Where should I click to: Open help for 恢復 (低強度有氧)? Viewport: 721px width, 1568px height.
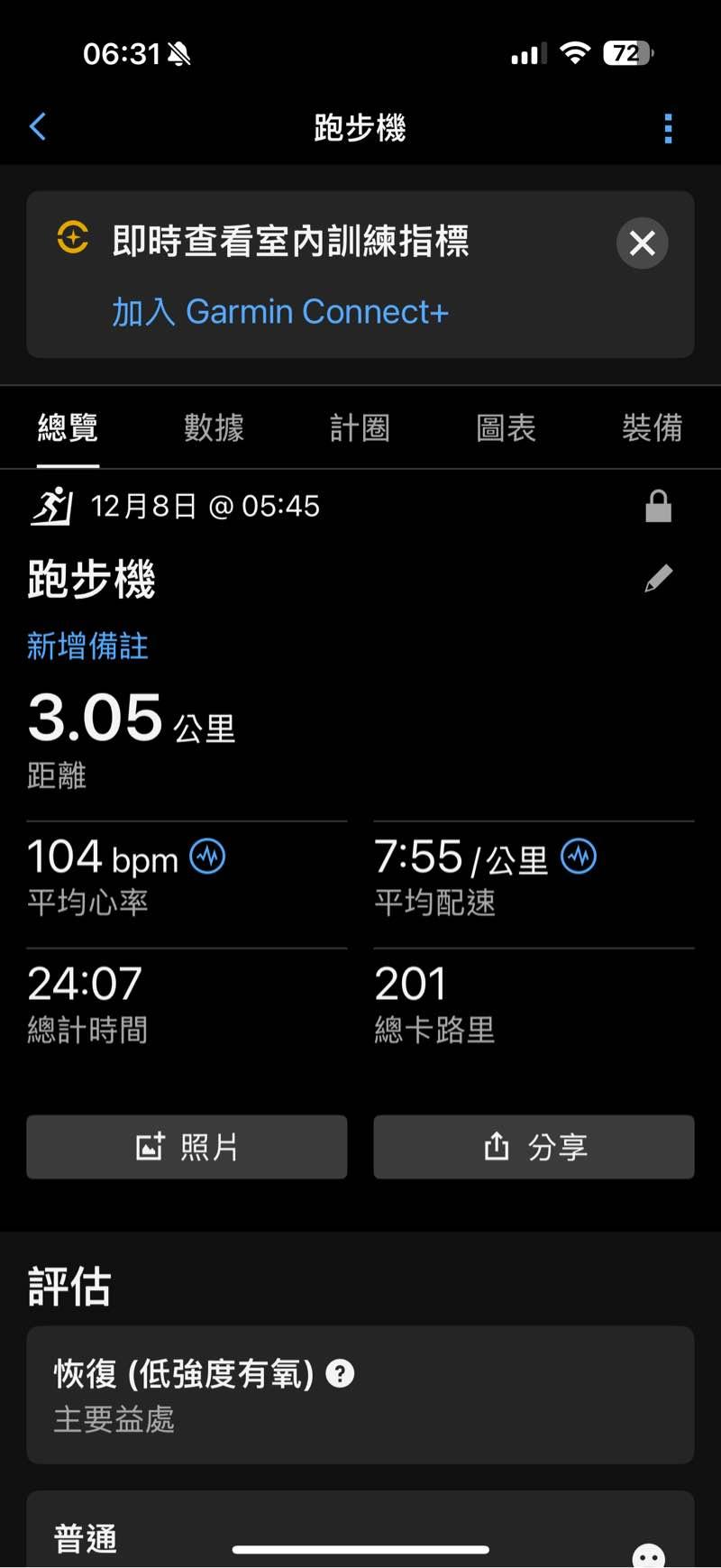point(340,1374)
